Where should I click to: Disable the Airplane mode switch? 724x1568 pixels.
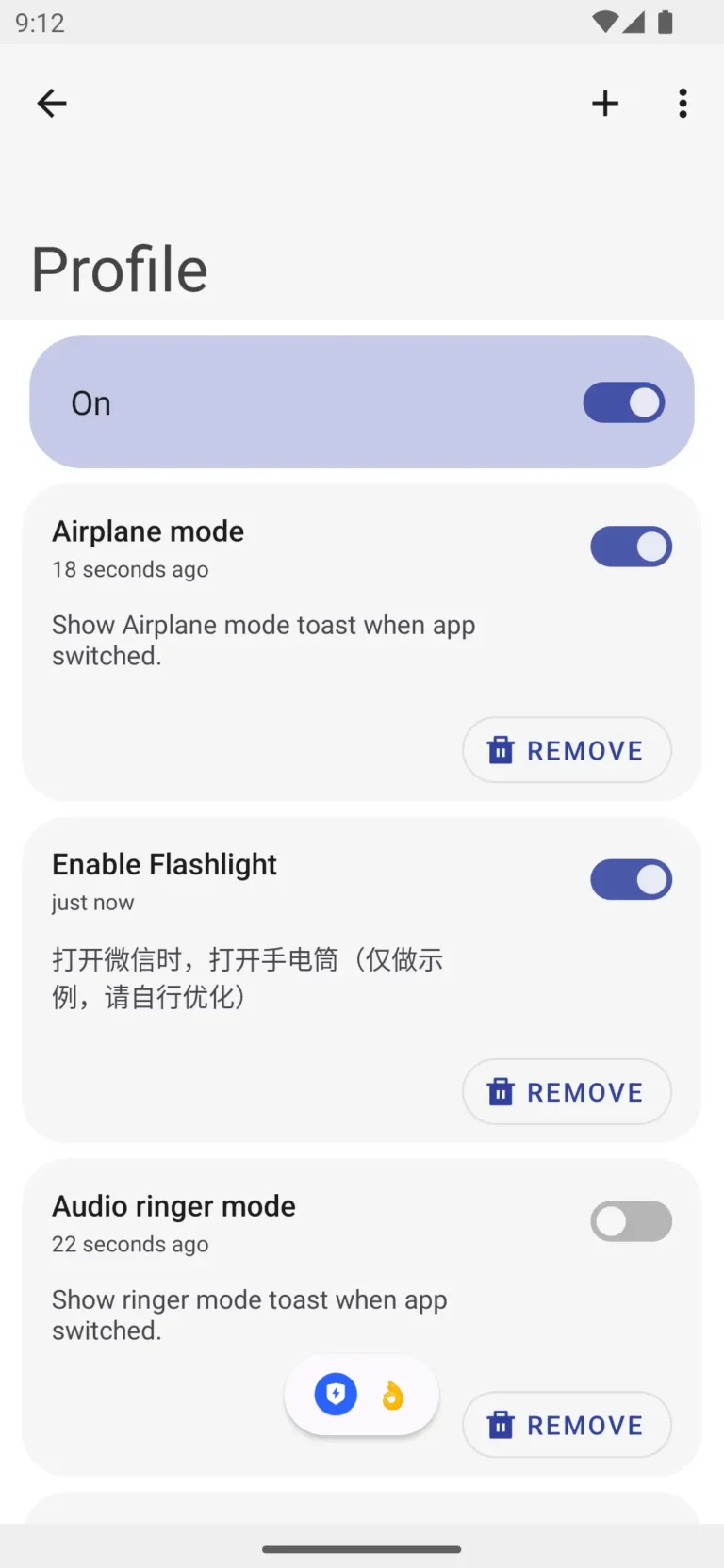[631, 546]
